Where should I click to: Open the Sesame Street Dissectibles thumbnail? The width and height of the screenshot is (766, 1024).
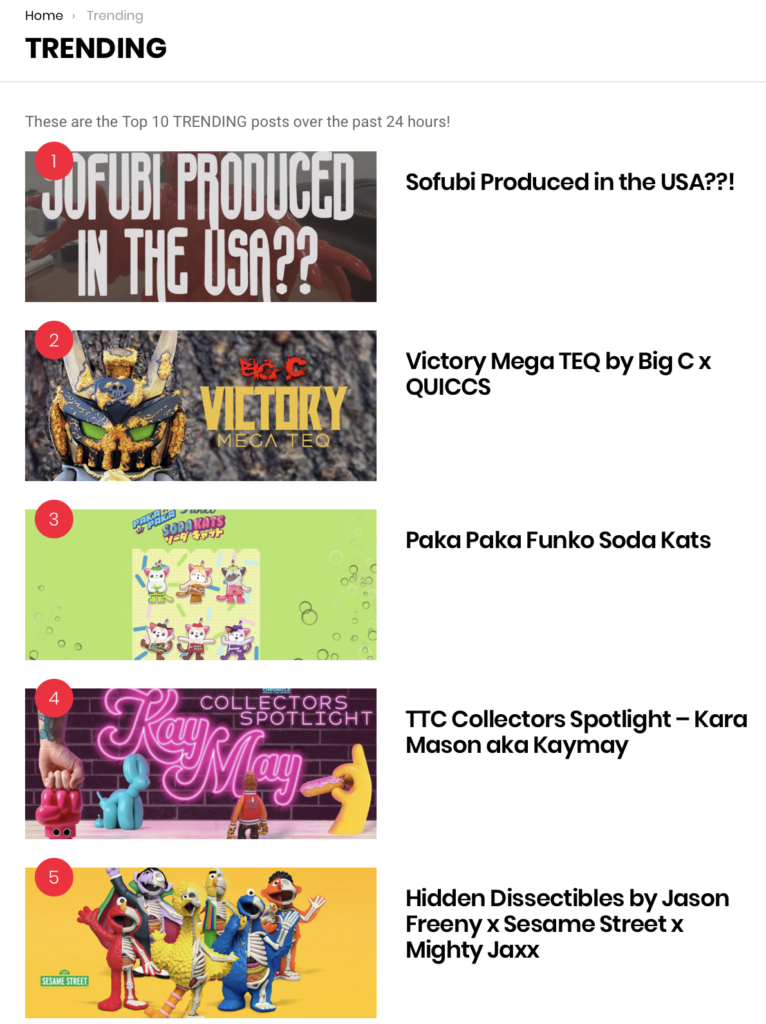click(200, 942)
